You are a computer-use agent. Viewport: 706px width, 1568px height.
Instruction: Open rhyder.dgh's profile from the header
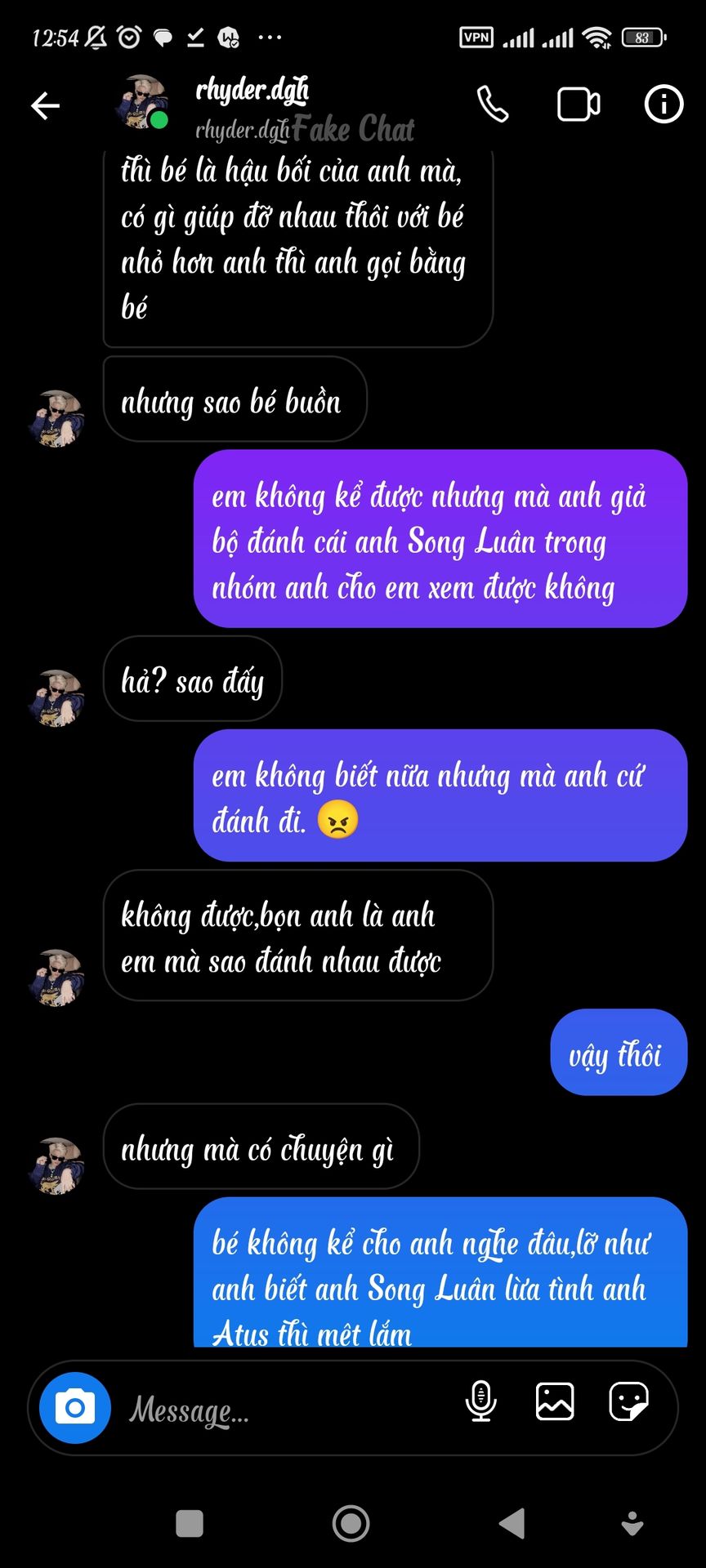coord(252,105)
